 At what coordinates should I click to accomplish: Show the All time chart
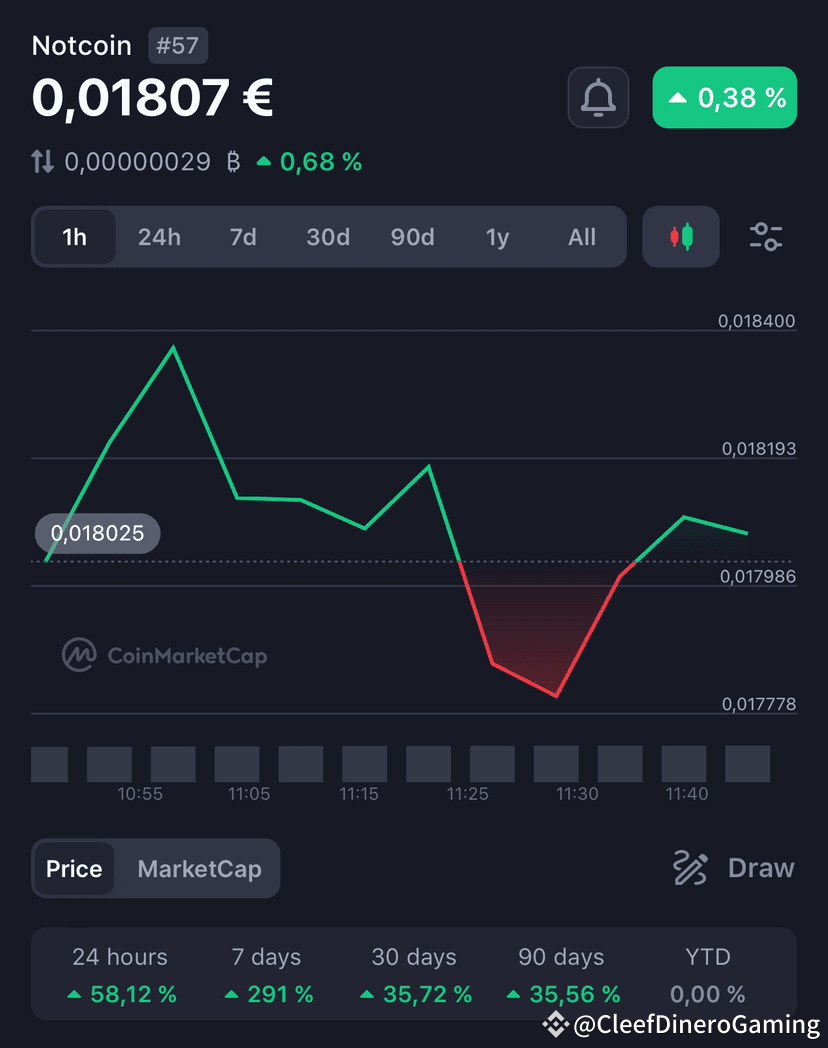coord(582,237)
